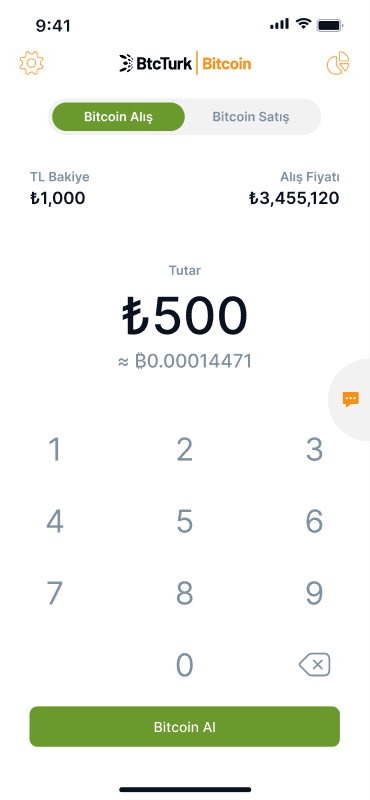Enter digit 6 on the keypad

click(314, 521)
